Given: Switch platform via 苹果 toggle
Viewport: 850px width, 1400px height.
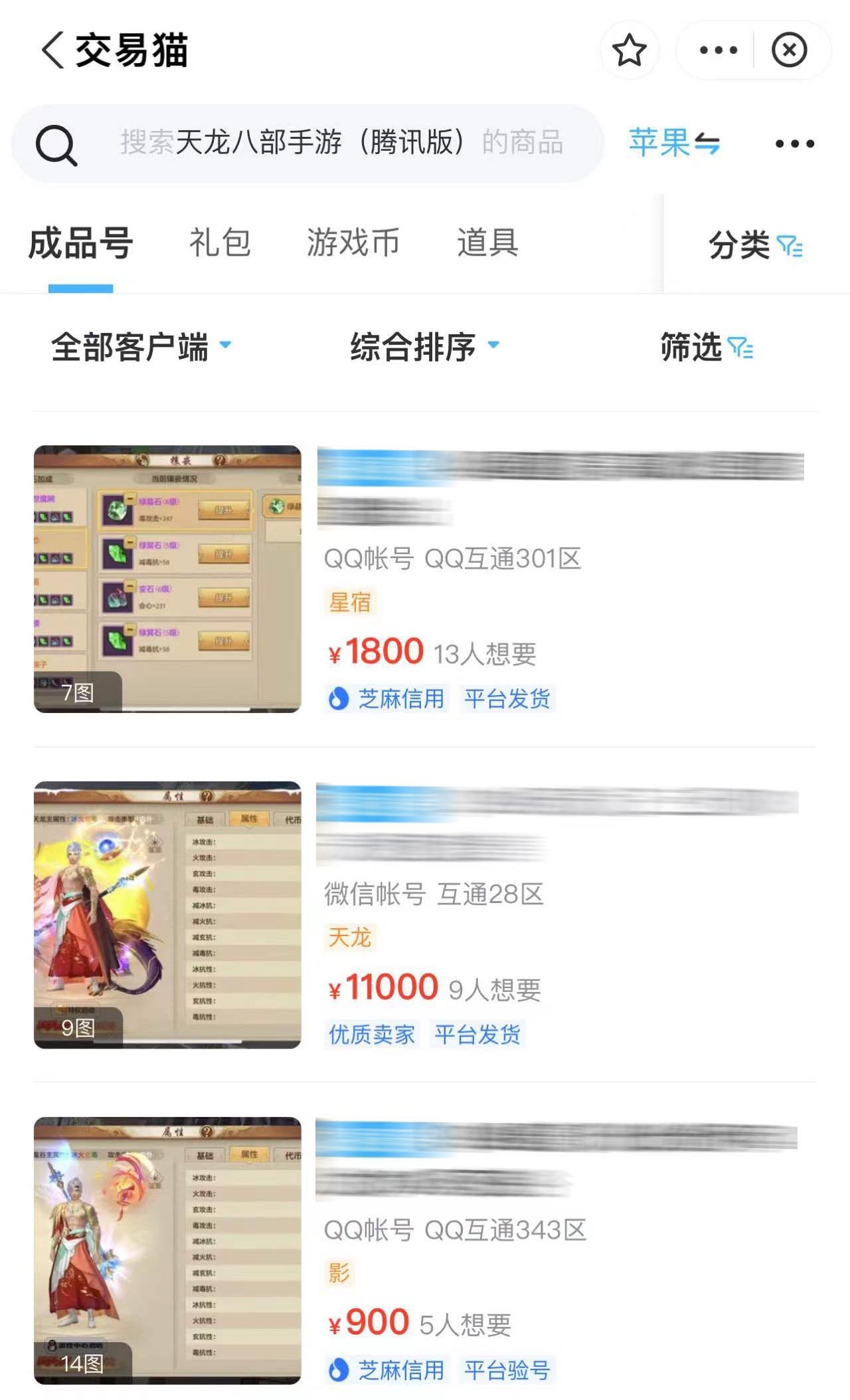Looking at the screenshot, I should click(674, 143).
